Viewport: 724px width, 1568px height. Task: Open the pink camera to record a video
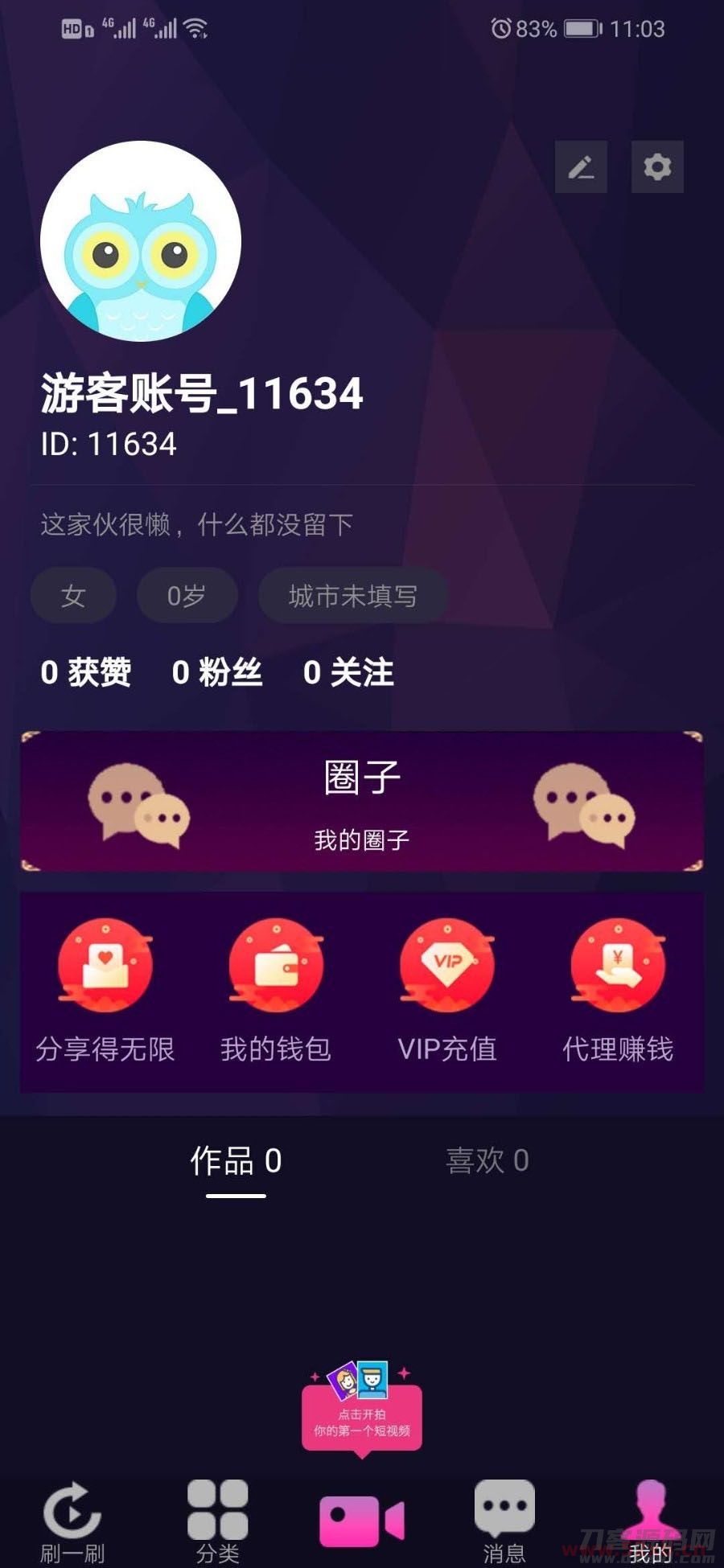coord(361,1520)
